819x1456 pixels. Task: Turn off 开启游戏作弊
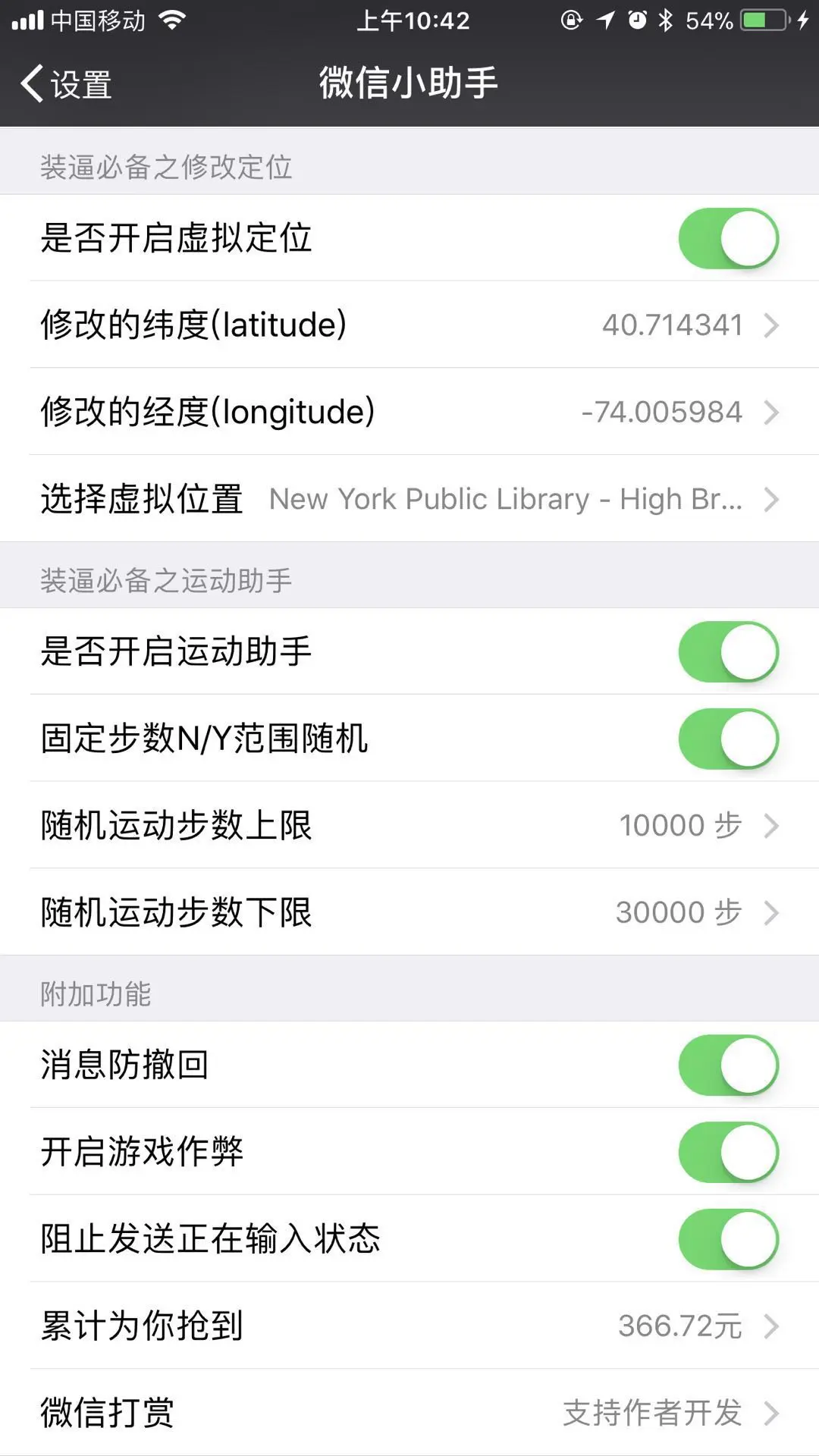(x=728, y=1152)
